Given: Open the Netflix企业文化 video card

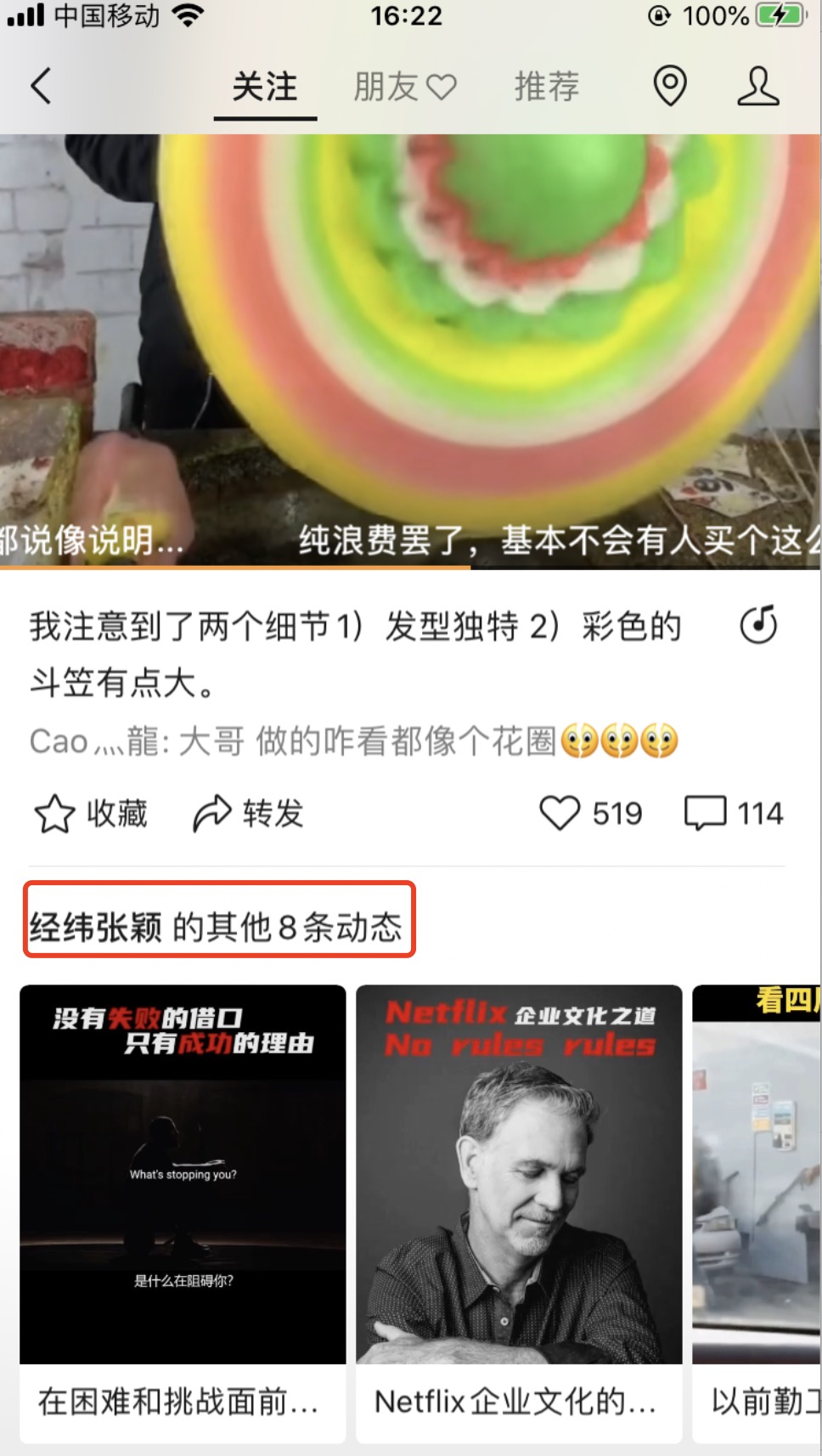Looking at the screenshot, I should (x=518, y=1213).
